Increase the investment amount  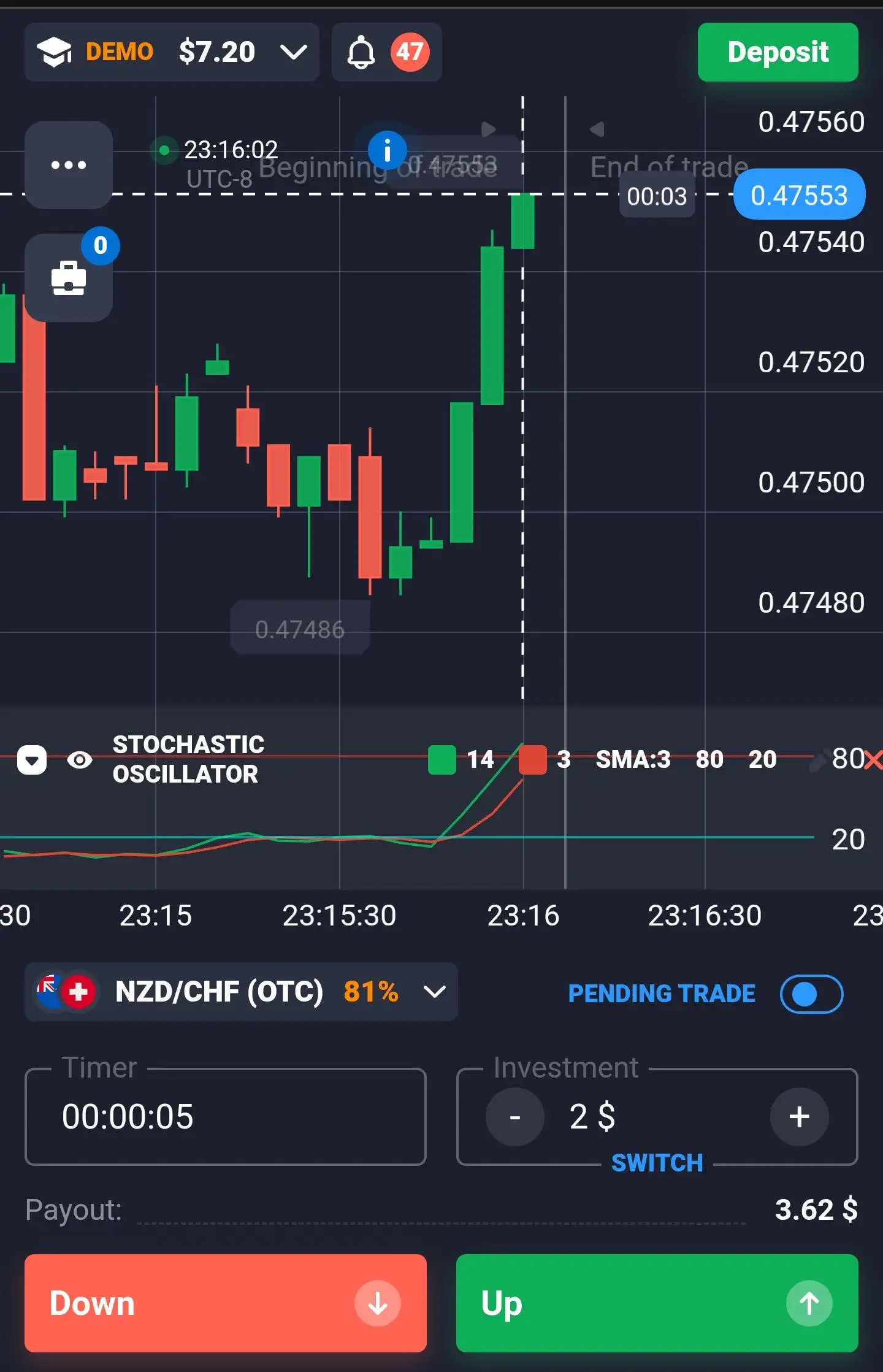tap(799, 1117)
